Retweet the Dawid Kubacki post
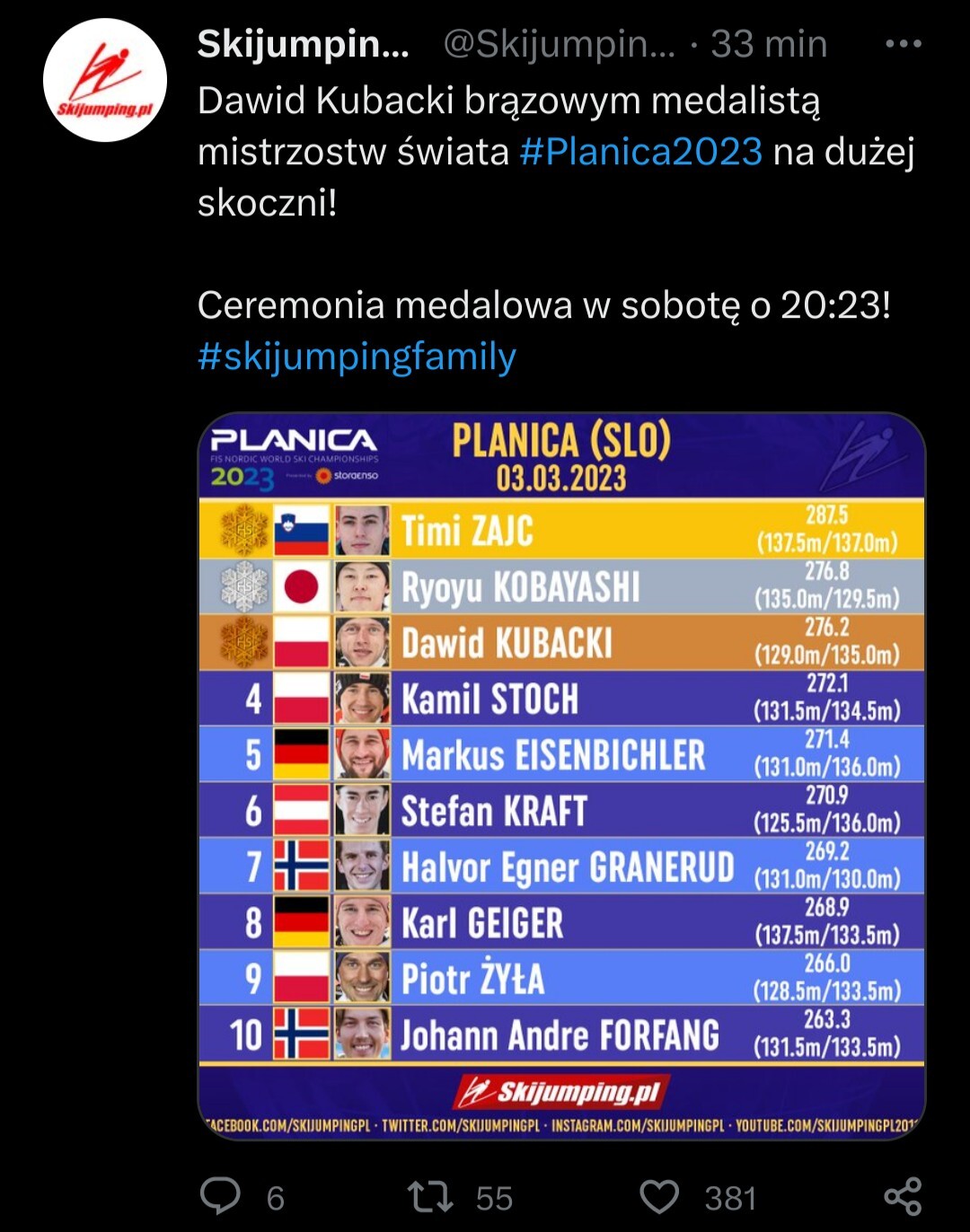This screenshot has height=1232, width=970. click(x=430, y=1196)
